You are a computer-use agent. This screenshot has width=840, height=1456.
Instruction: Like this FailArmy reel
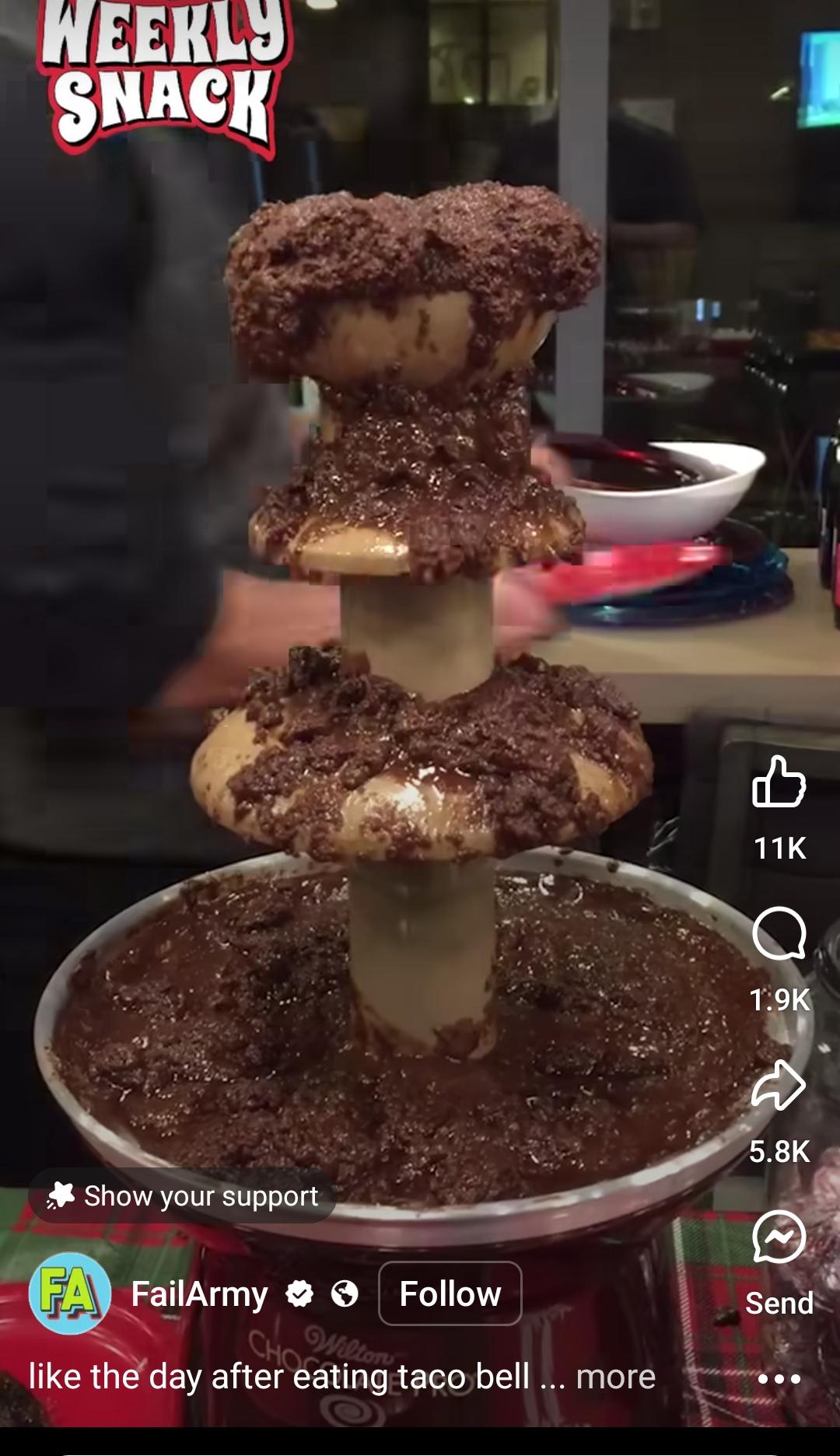tap(779, 782)
